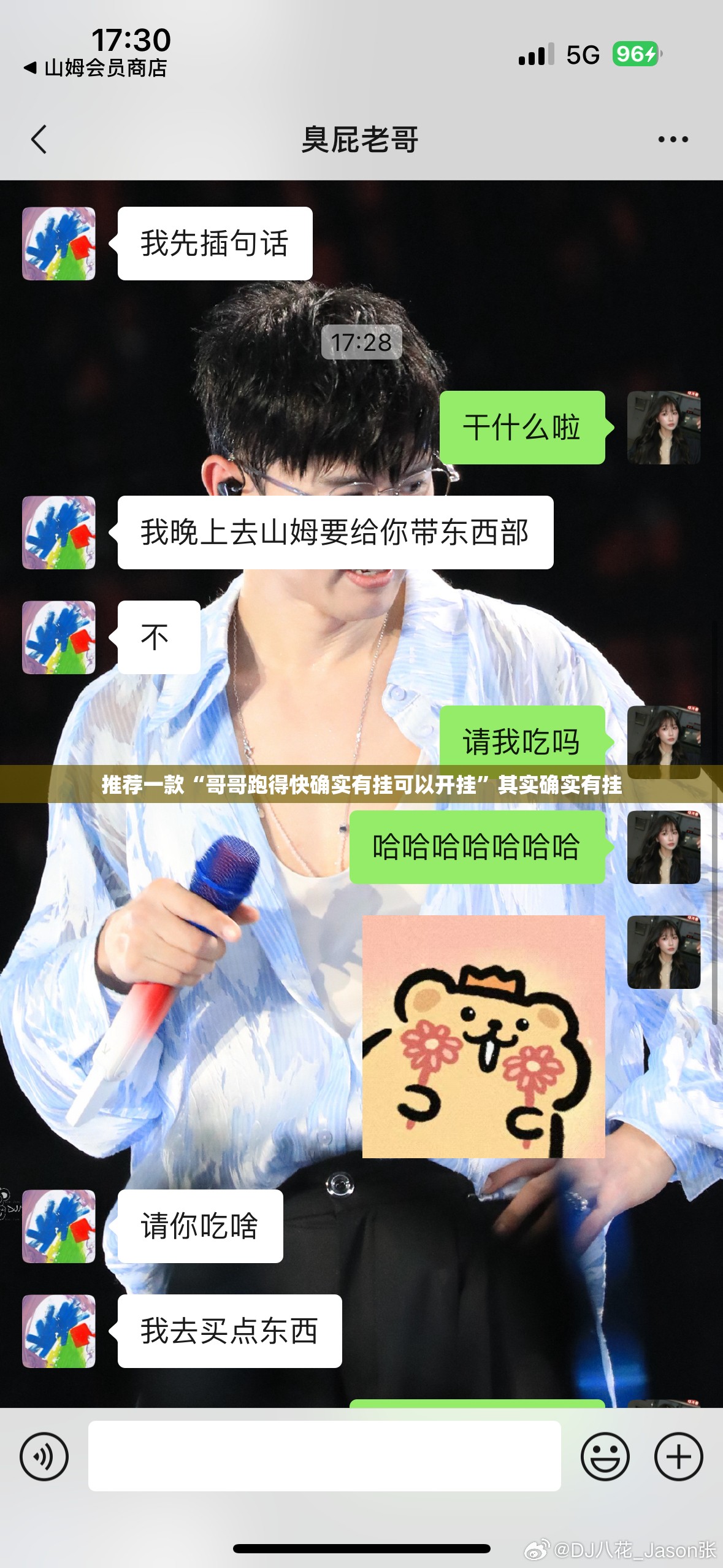Focus the message text field
723x1568 pixels.
[324, 1456]
